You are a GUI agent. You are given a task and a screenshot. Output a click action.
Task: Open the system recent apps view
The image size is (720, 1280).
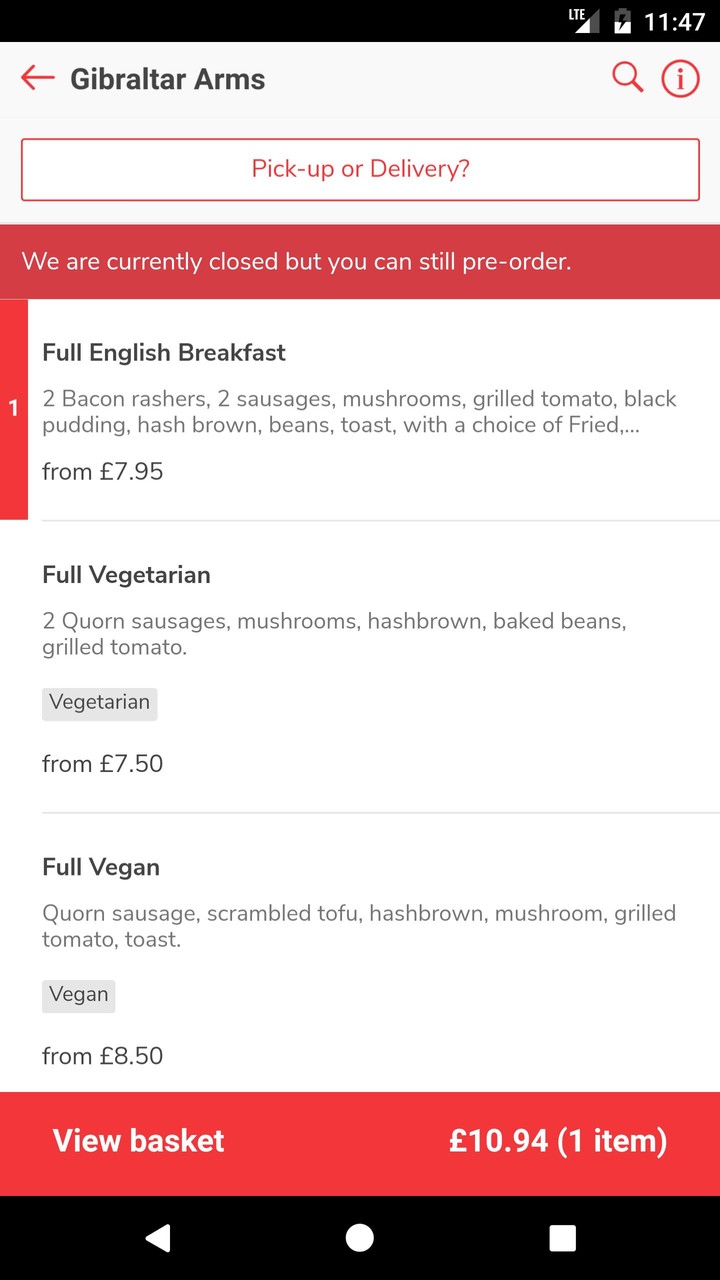562,1238
